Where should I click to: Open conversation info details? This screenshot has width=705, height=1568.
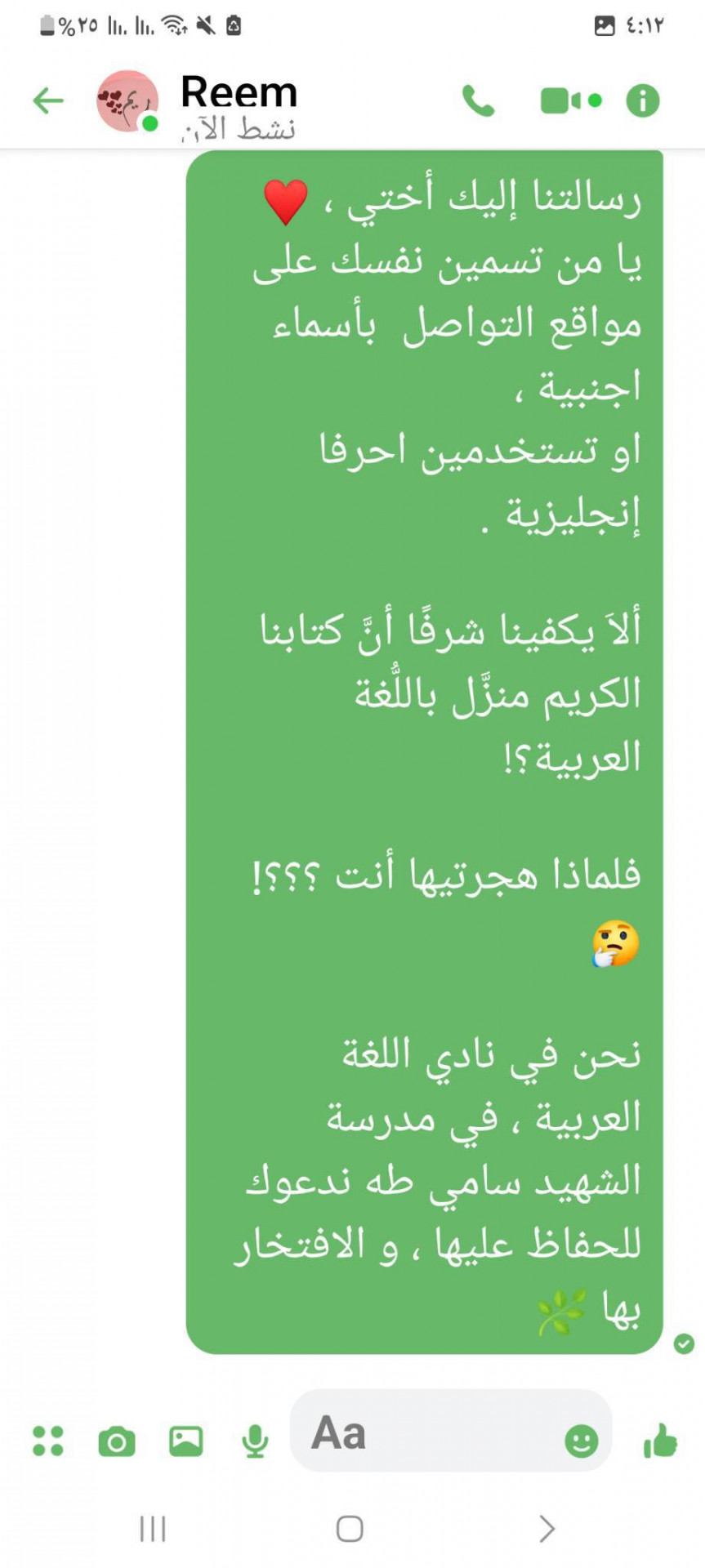point(643,101)
